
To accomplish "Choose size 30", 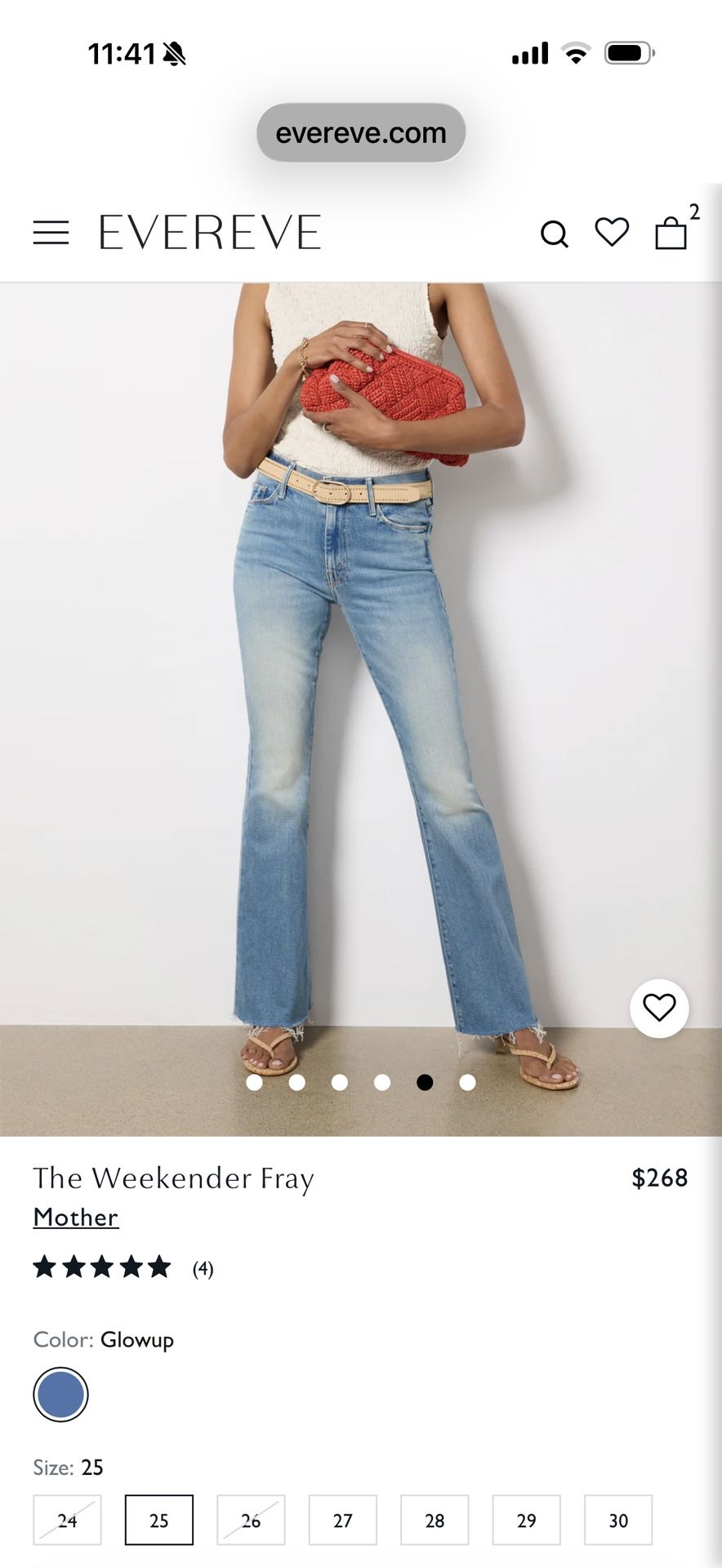I will click(618, 1520).
